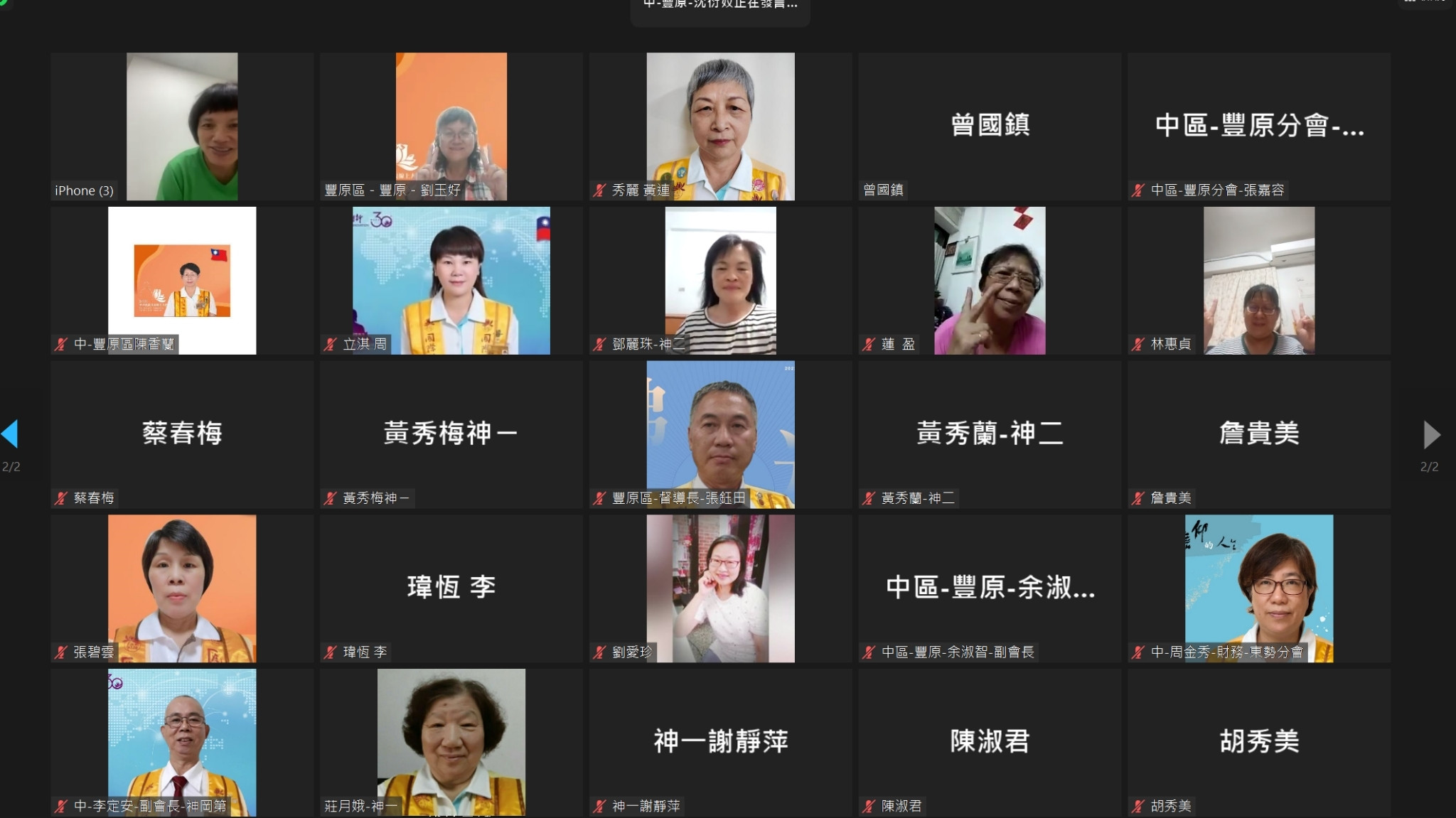
Task: Open the 立淇 周 video tile
Action: [x=451, y=281]
